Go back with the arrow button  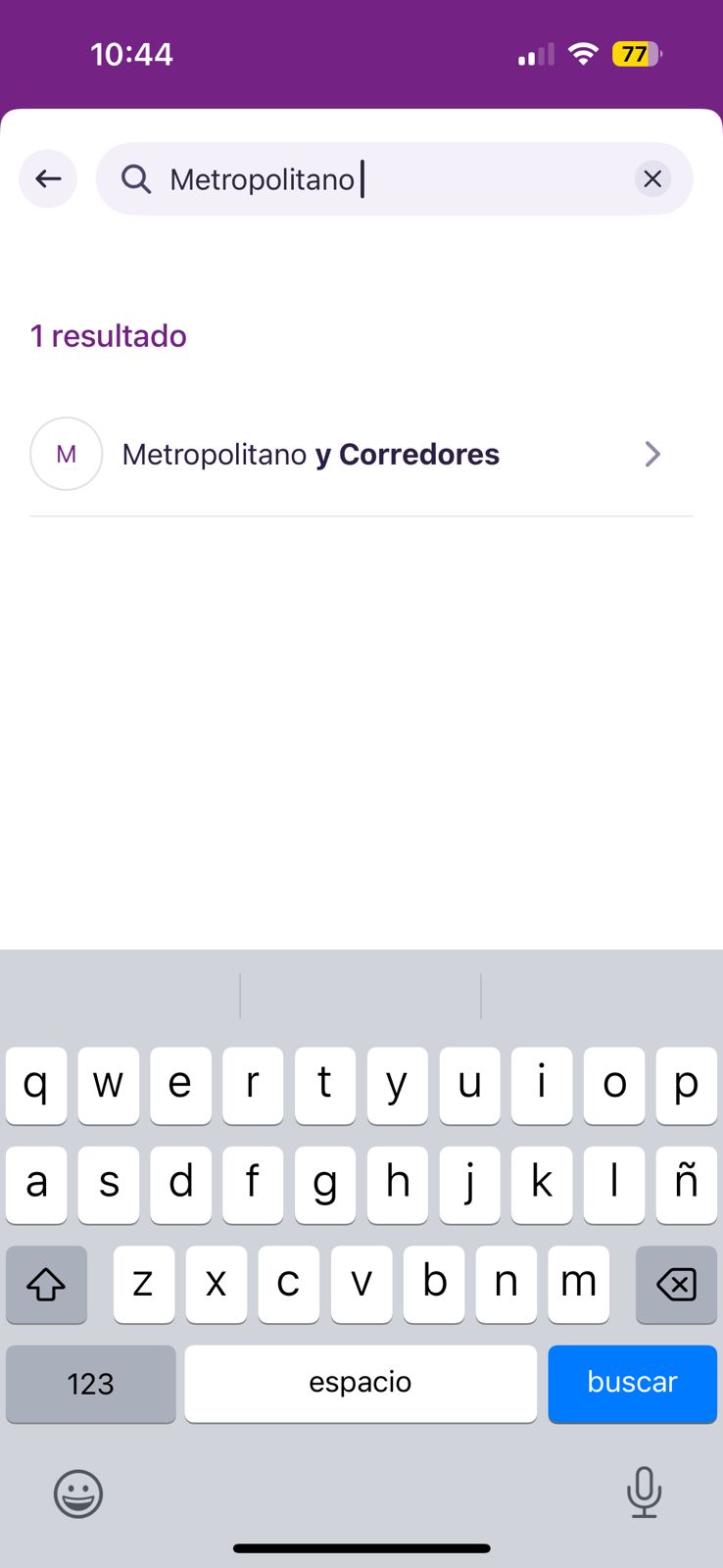pyautogui.click(x=48, y=178)
